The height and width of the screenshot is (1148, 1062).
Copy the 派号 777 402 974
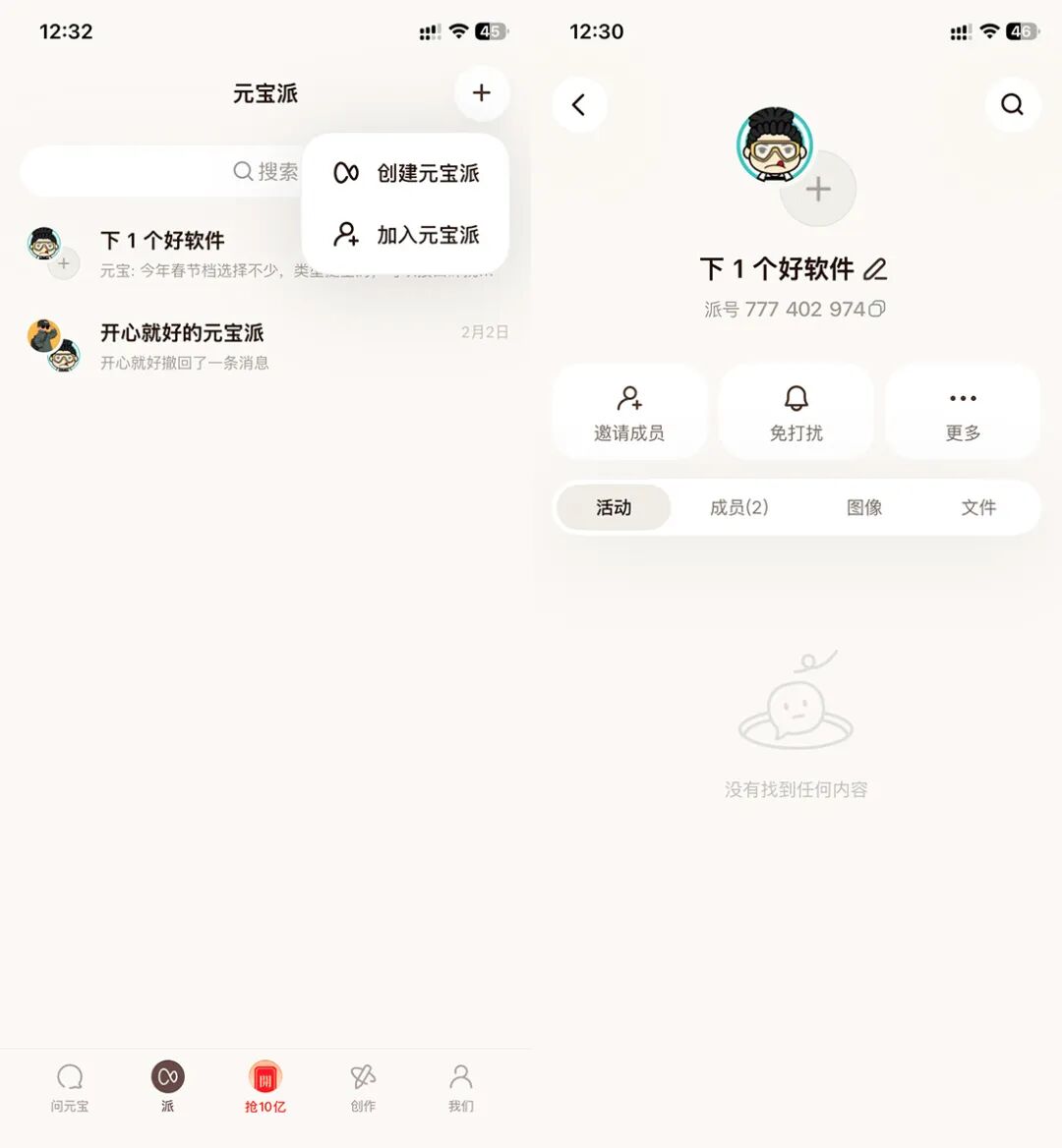877,309
